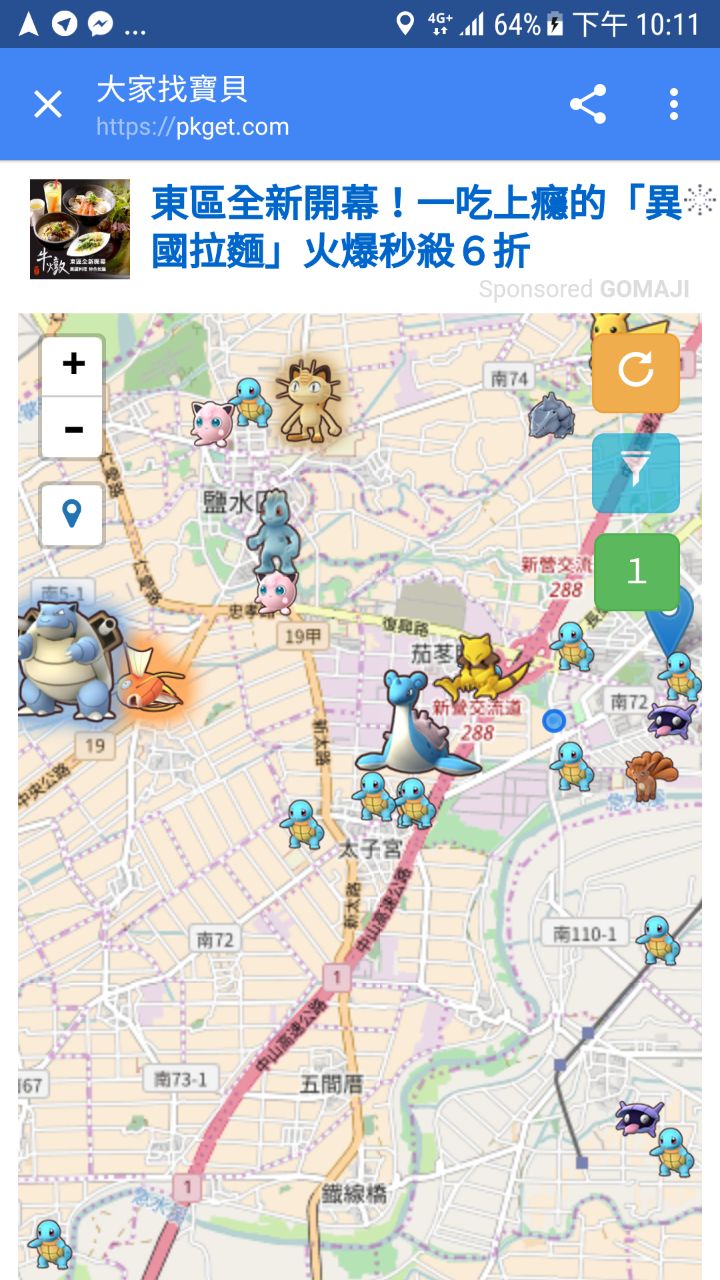Refresh the Pokémon map
This screenshot has width=720, height=1280.
[x=636, y=372]
